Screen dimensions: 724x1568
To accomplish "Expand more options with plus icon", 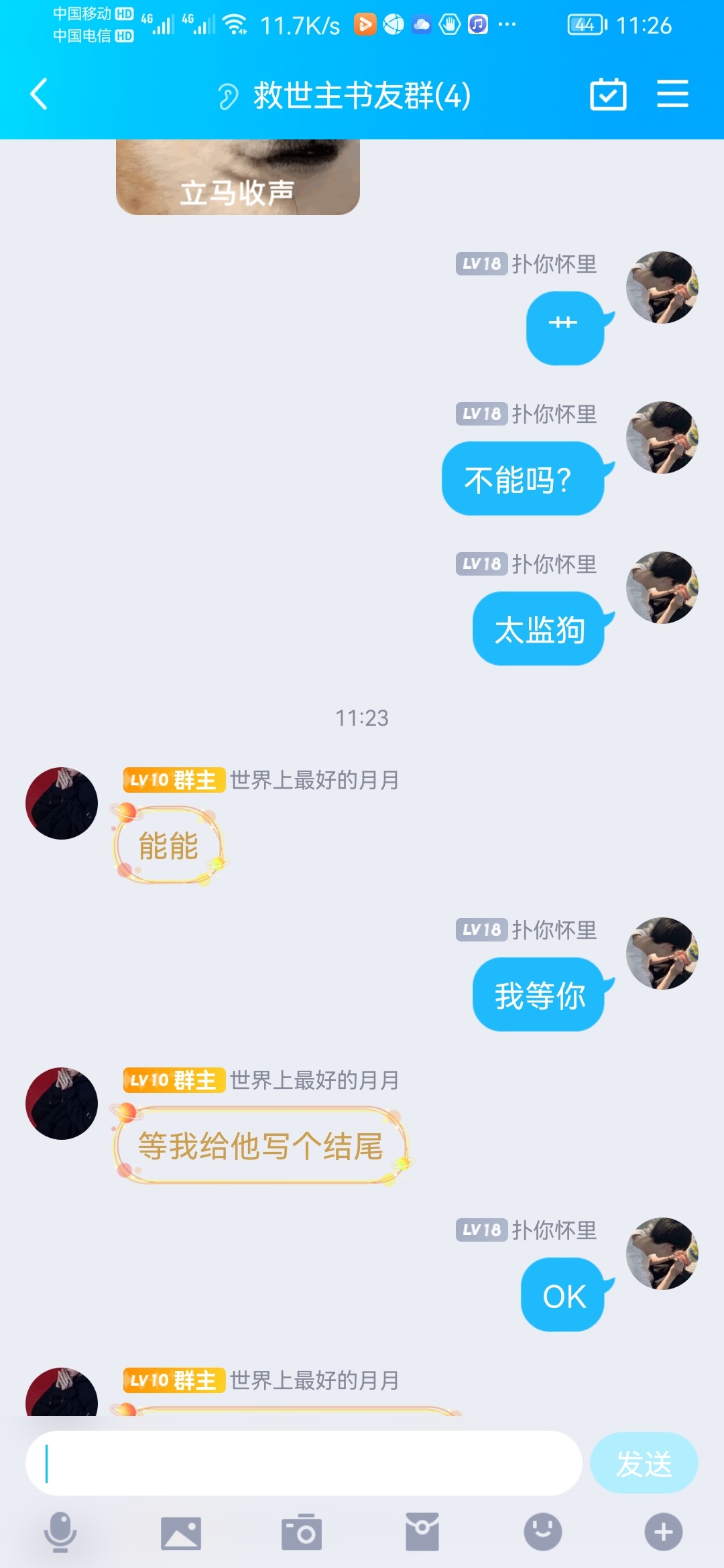I will coord(663,1532).
